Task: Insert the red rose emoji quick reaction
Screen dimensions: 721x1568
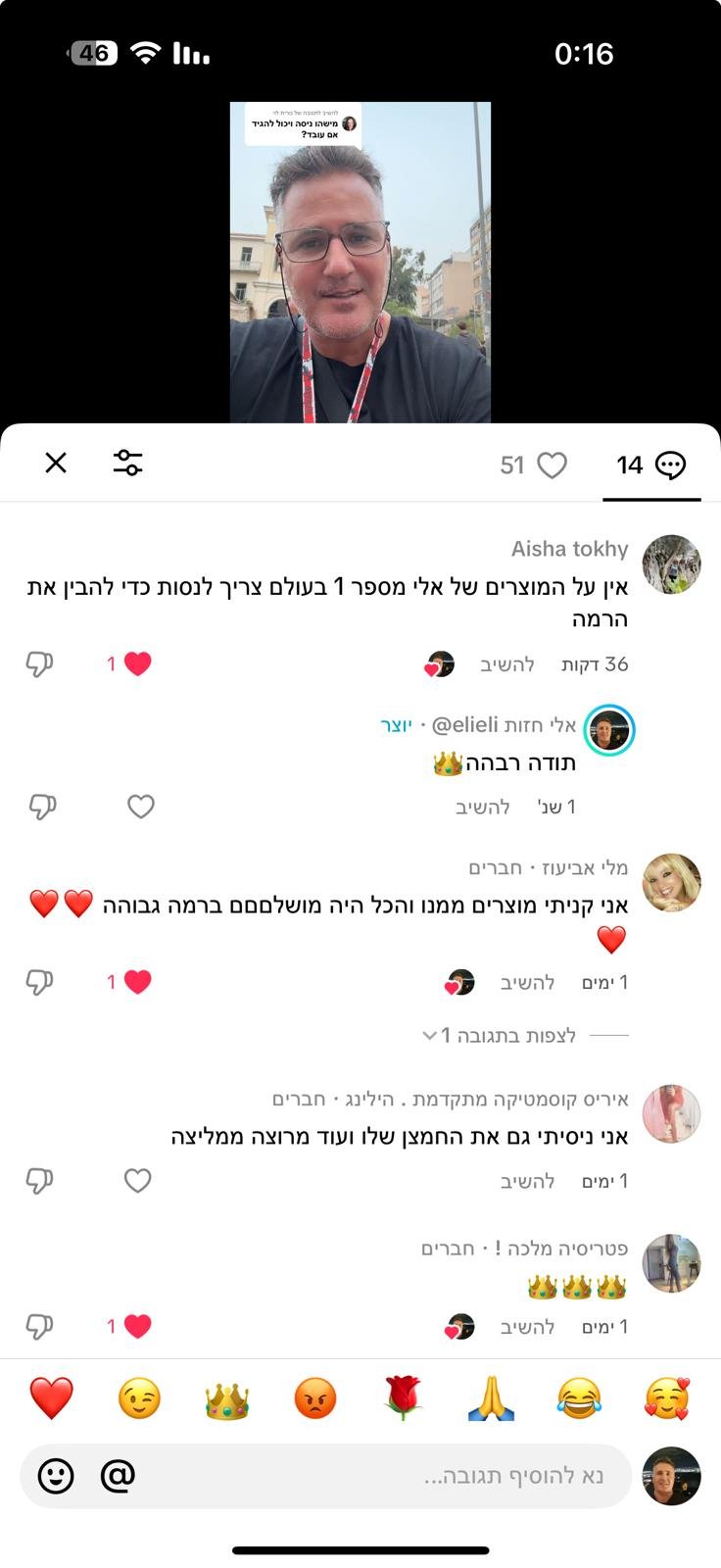Action: tap(403, 1398)
